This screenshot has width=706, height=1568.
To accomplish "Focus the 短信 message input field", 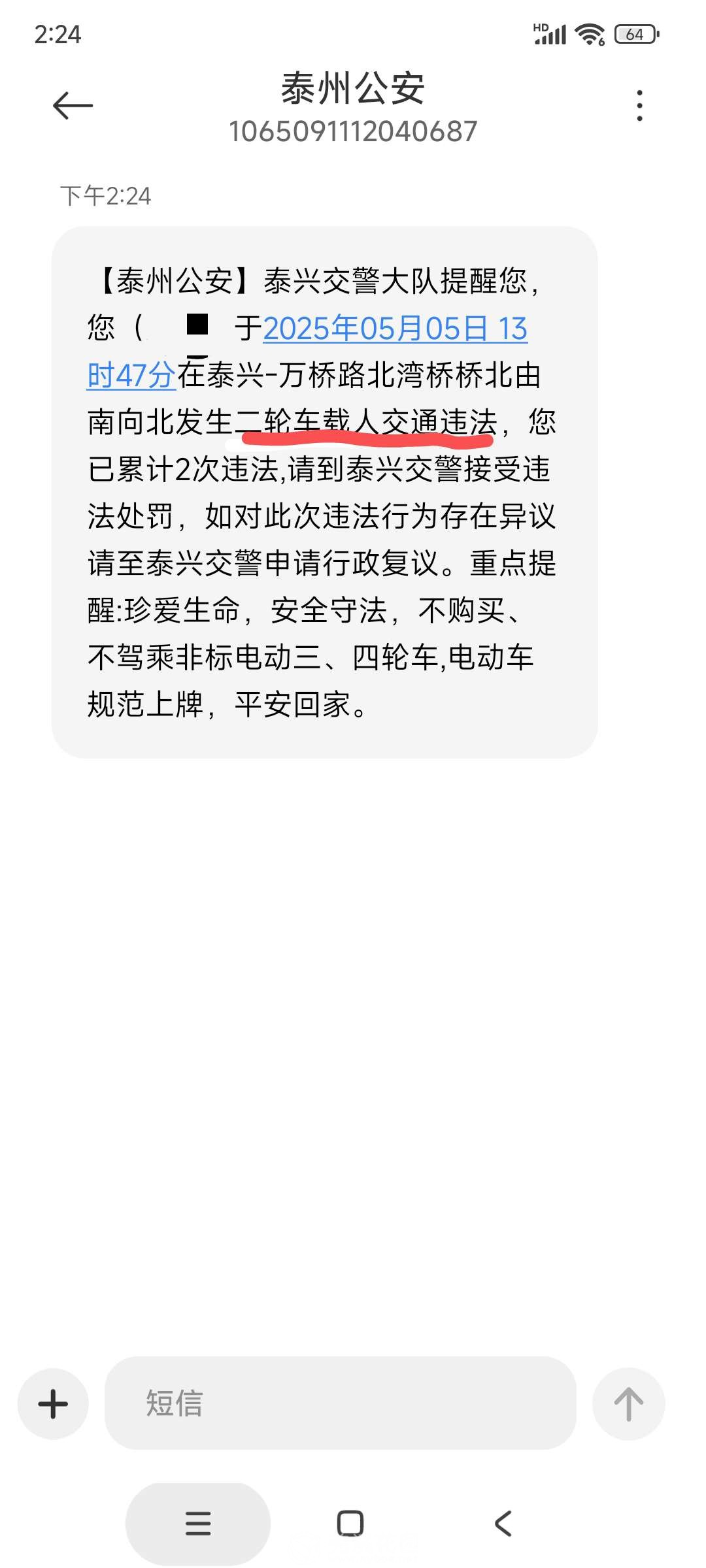I will 340,1403.
